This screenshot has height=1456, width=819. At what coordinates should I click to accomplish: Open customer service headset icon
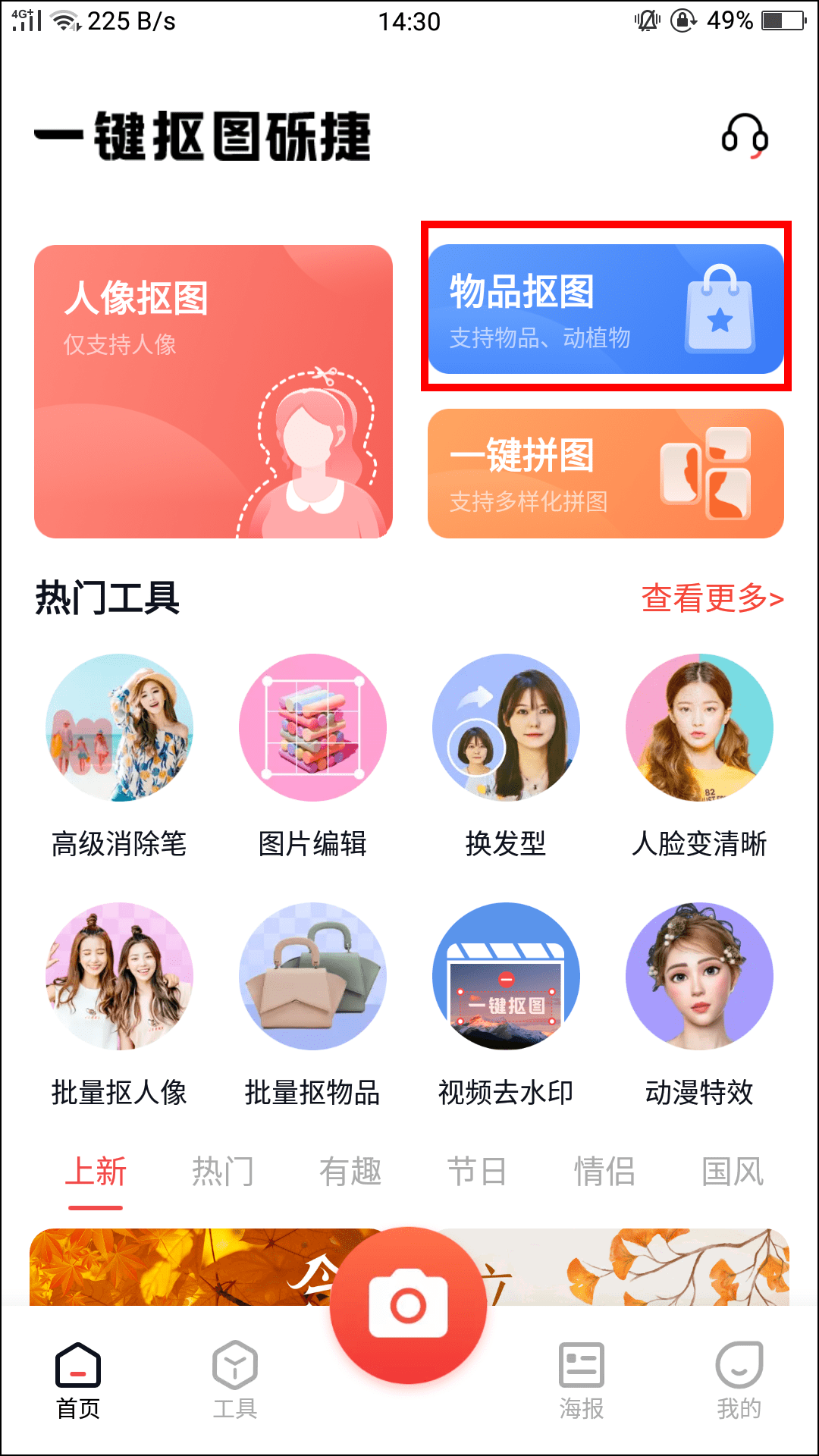point(745,136)
